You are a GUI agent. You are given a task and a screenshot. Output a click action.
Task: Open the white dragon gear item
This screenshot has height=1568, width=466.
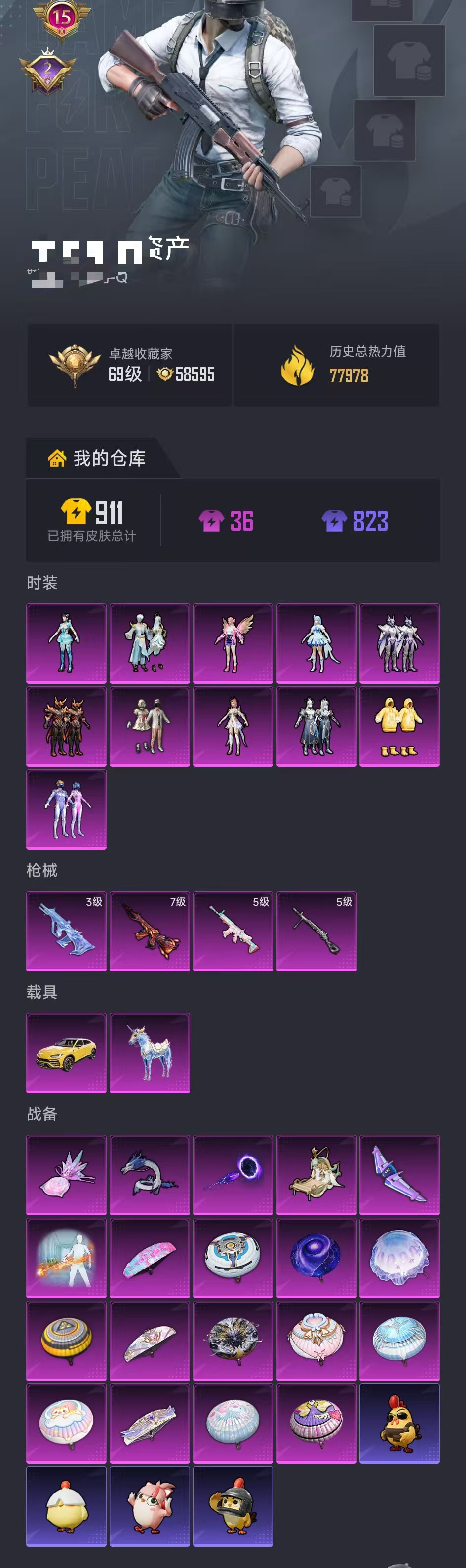(x=150, y=1175)
